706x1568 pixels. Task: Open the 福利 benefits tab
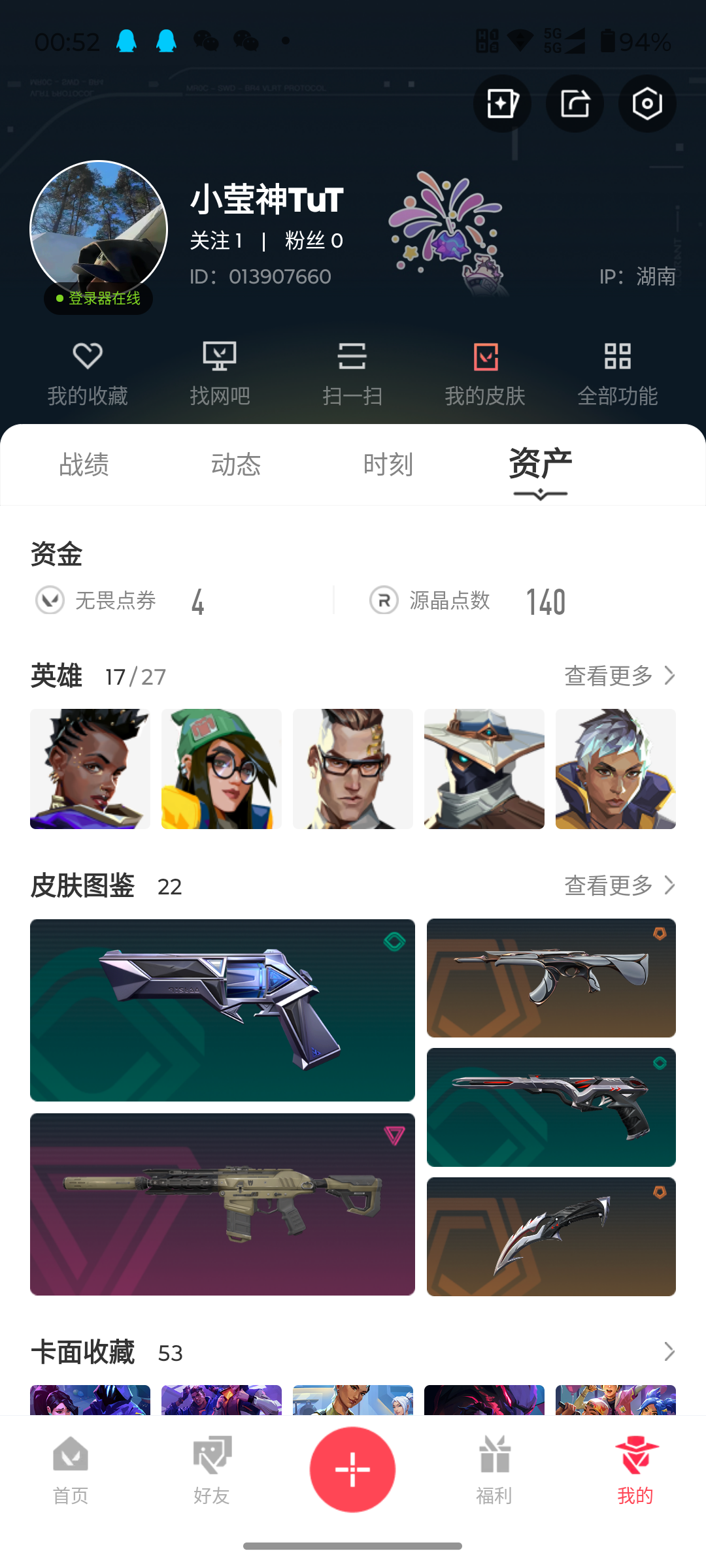pos(494,1470)
